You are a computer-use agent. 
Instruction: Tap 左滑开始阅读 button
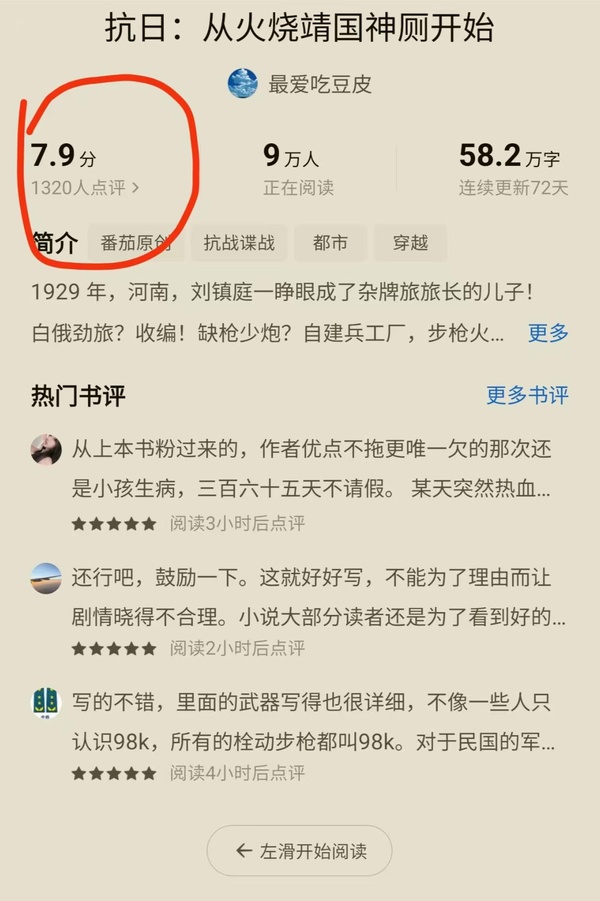point(299,851)
